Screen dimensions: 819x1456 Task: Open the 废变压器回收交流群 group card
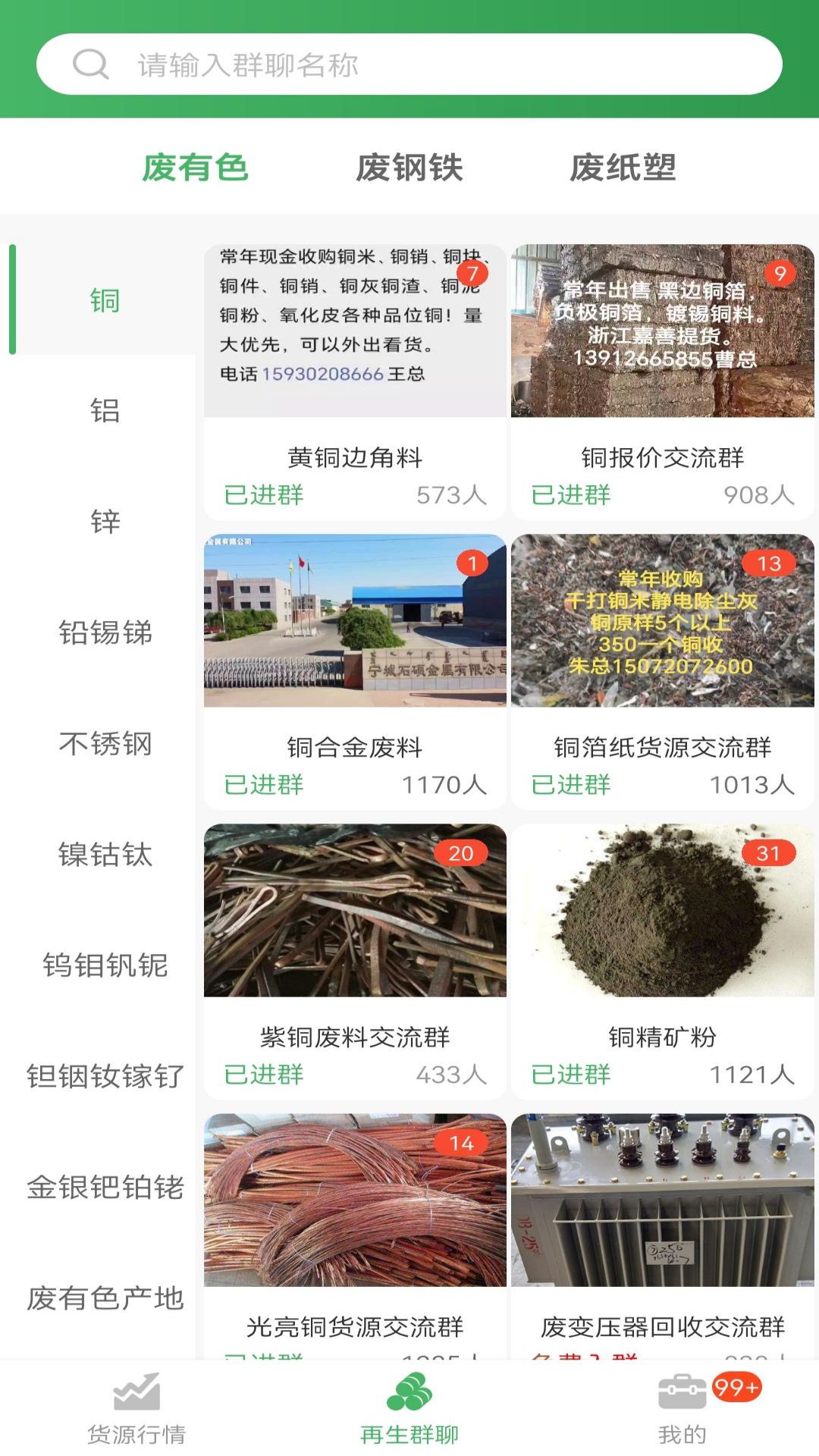pyautogui.click(x=663, y=1236)
